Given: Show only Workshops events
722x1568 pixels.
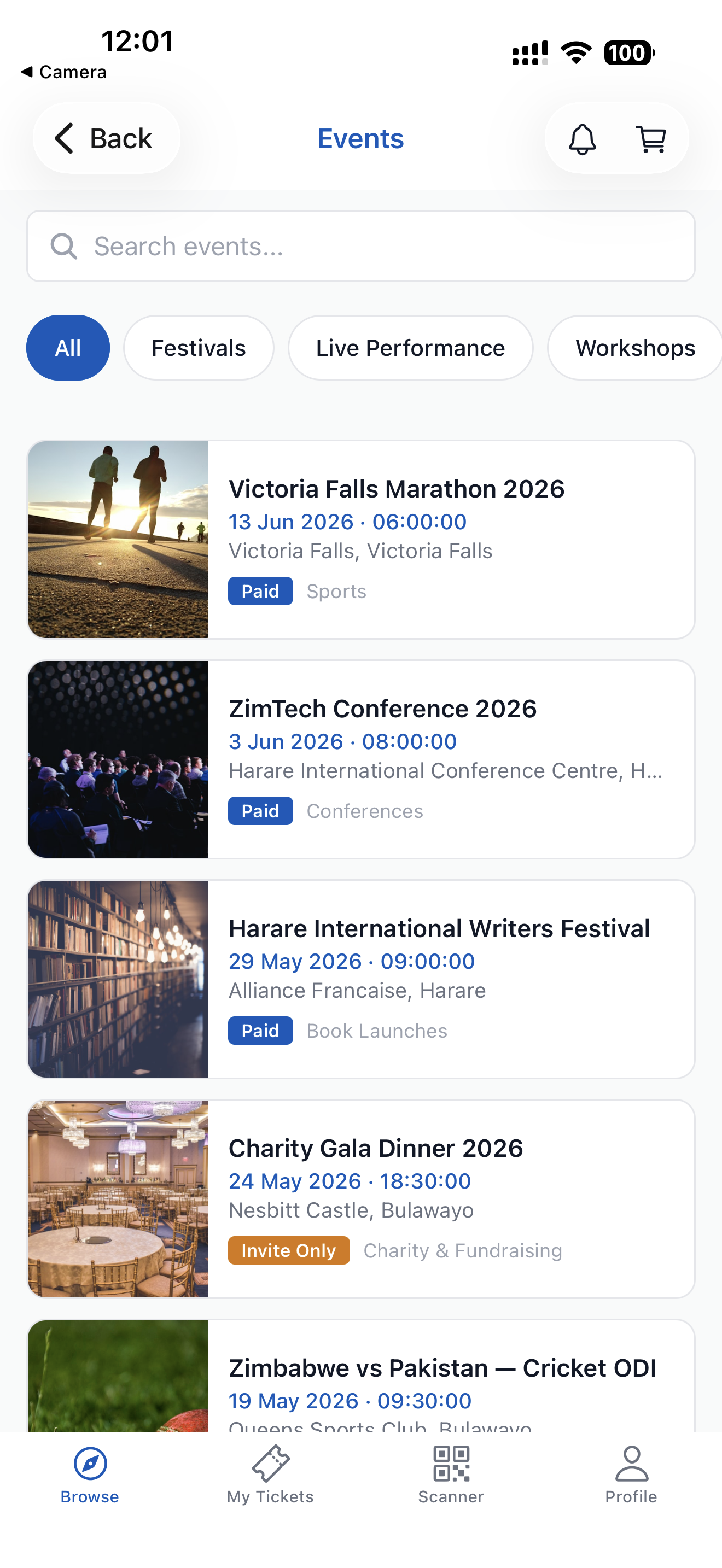Looking at the screenshot, I should [634, 348].
